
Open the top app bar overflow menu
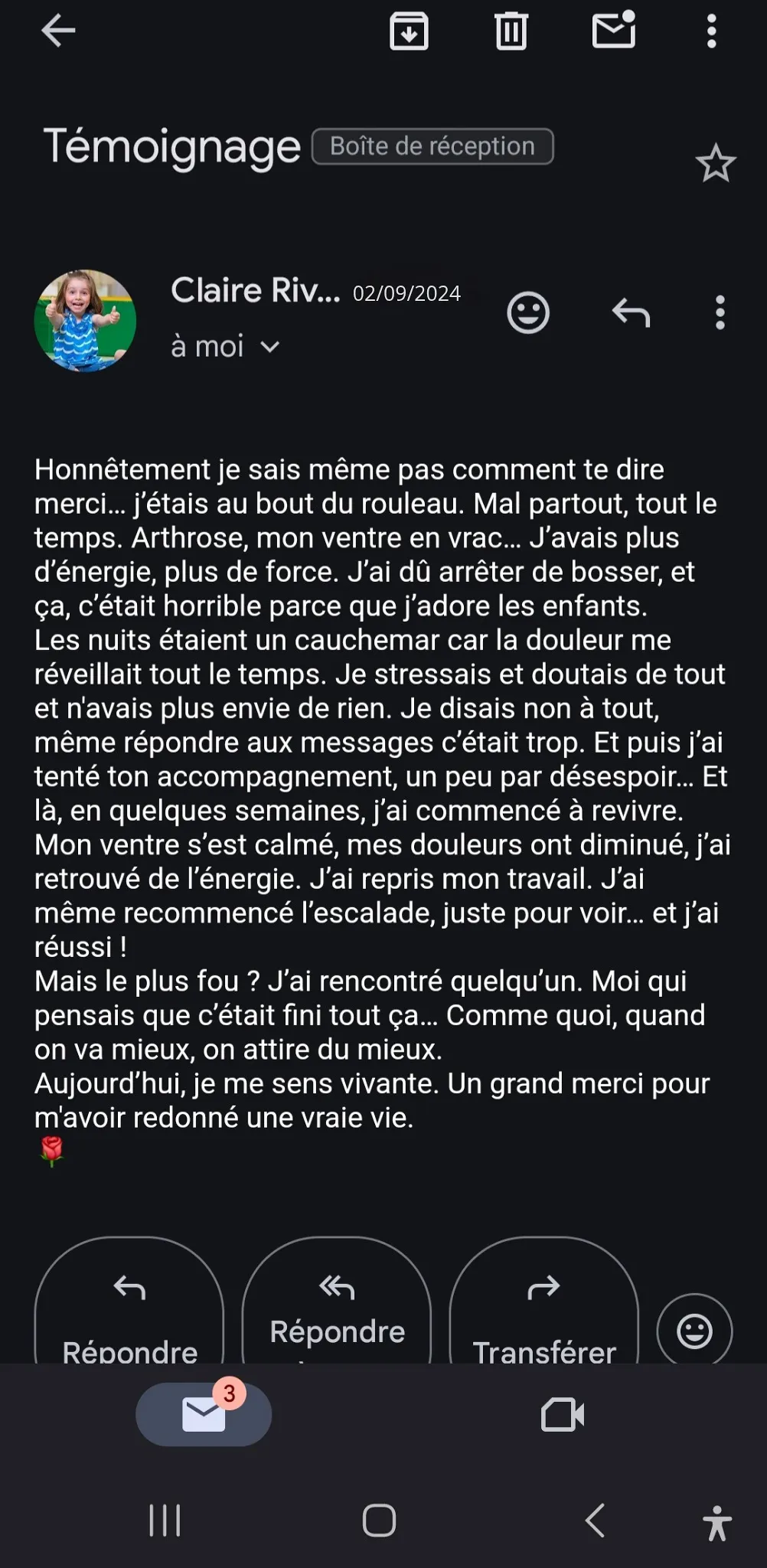[x=712, y=31]
